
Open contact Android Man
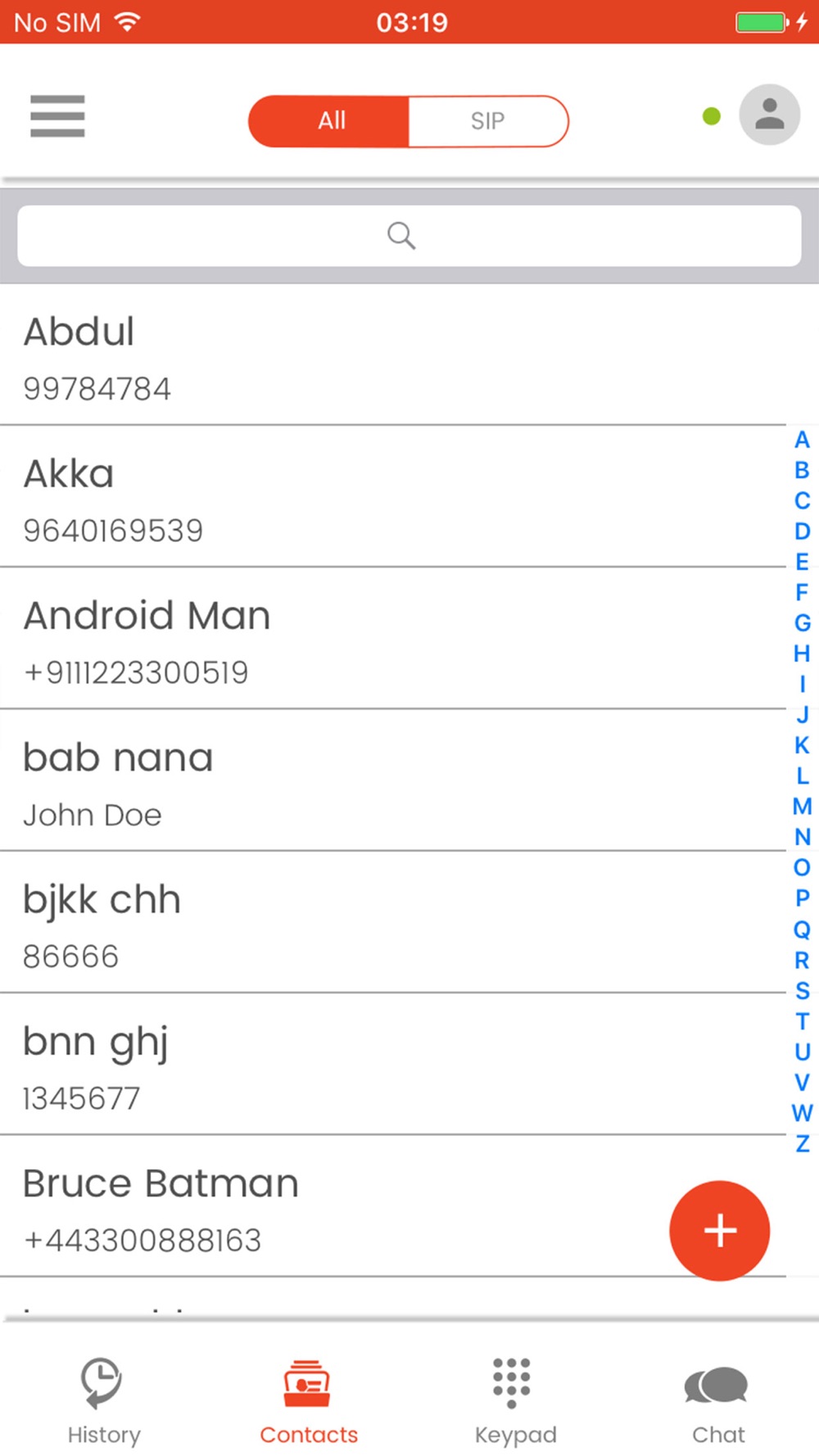coord(393,638)
